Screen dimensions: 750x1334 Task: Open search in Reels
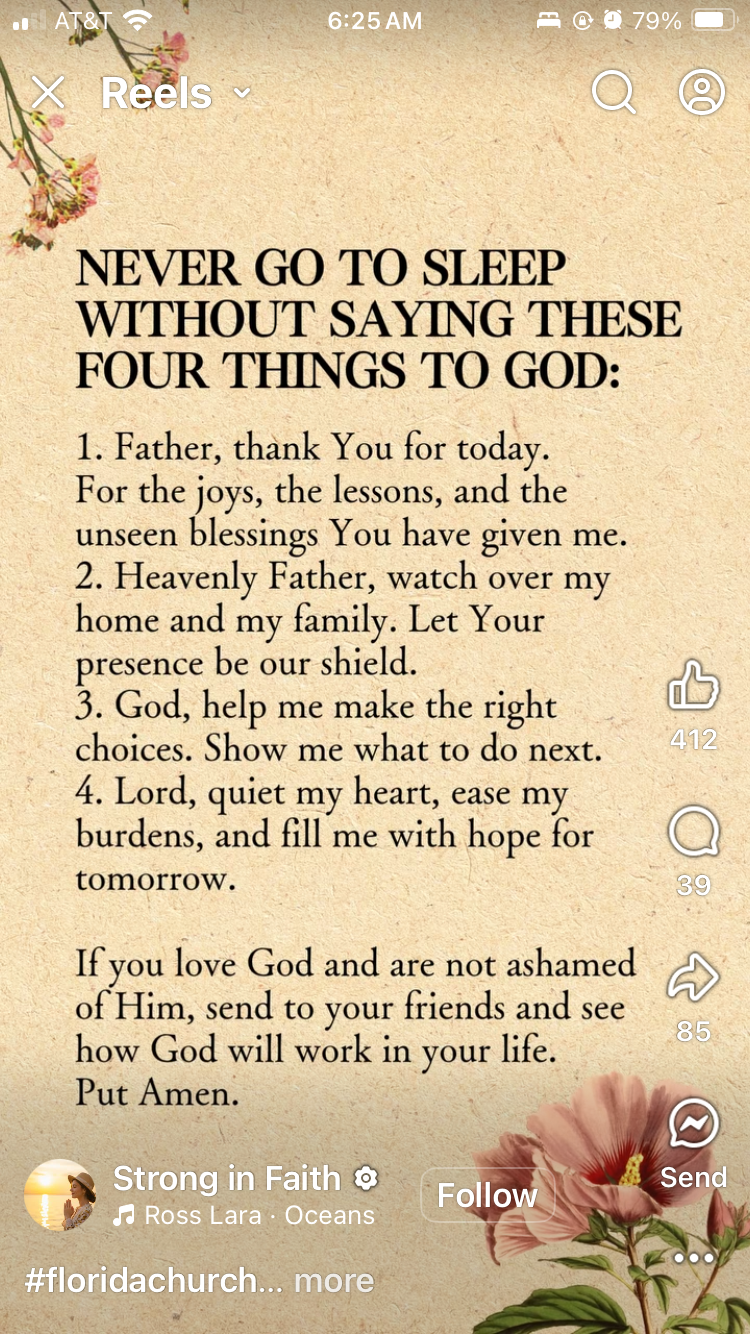(613, 94)
